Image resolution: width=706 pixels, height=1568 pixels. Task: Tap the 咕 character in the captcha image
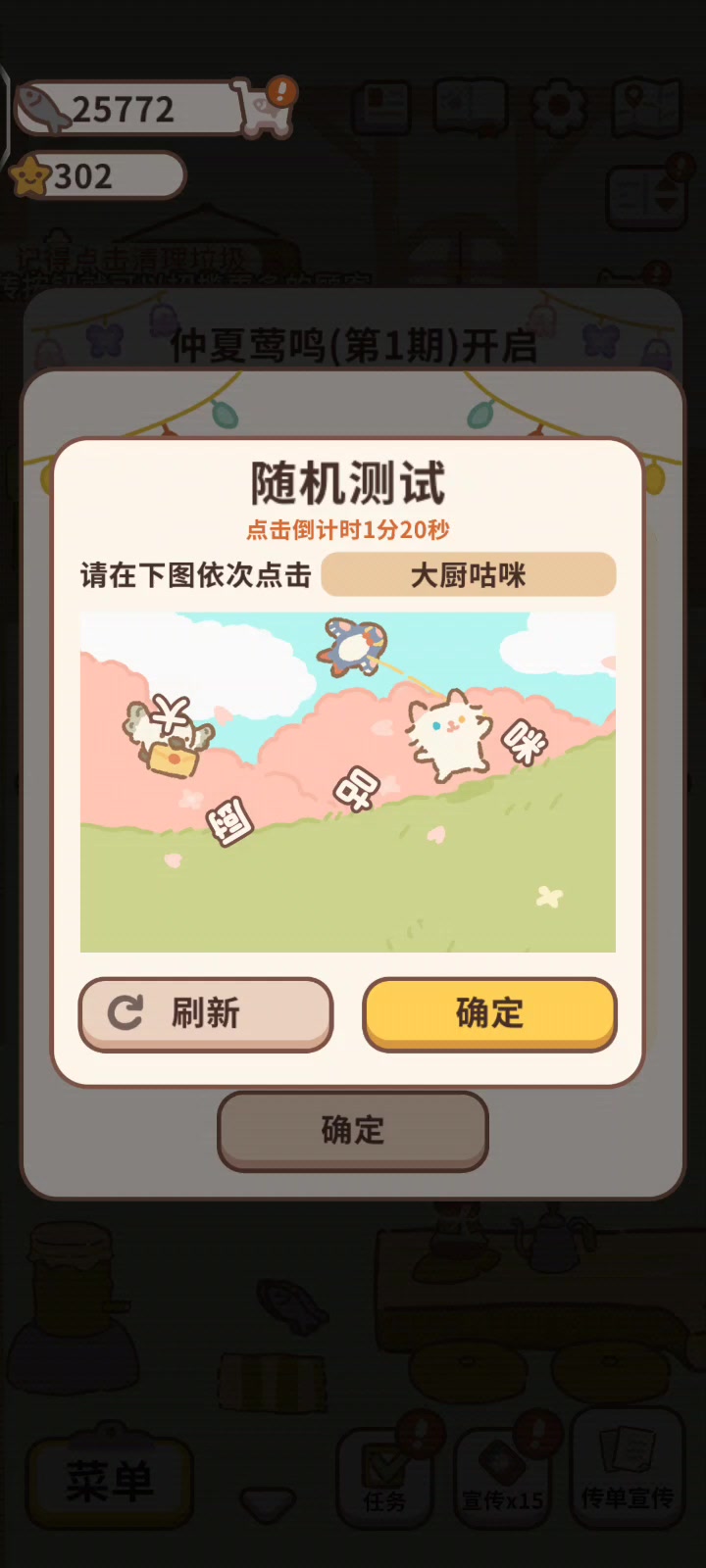(356, 788)
